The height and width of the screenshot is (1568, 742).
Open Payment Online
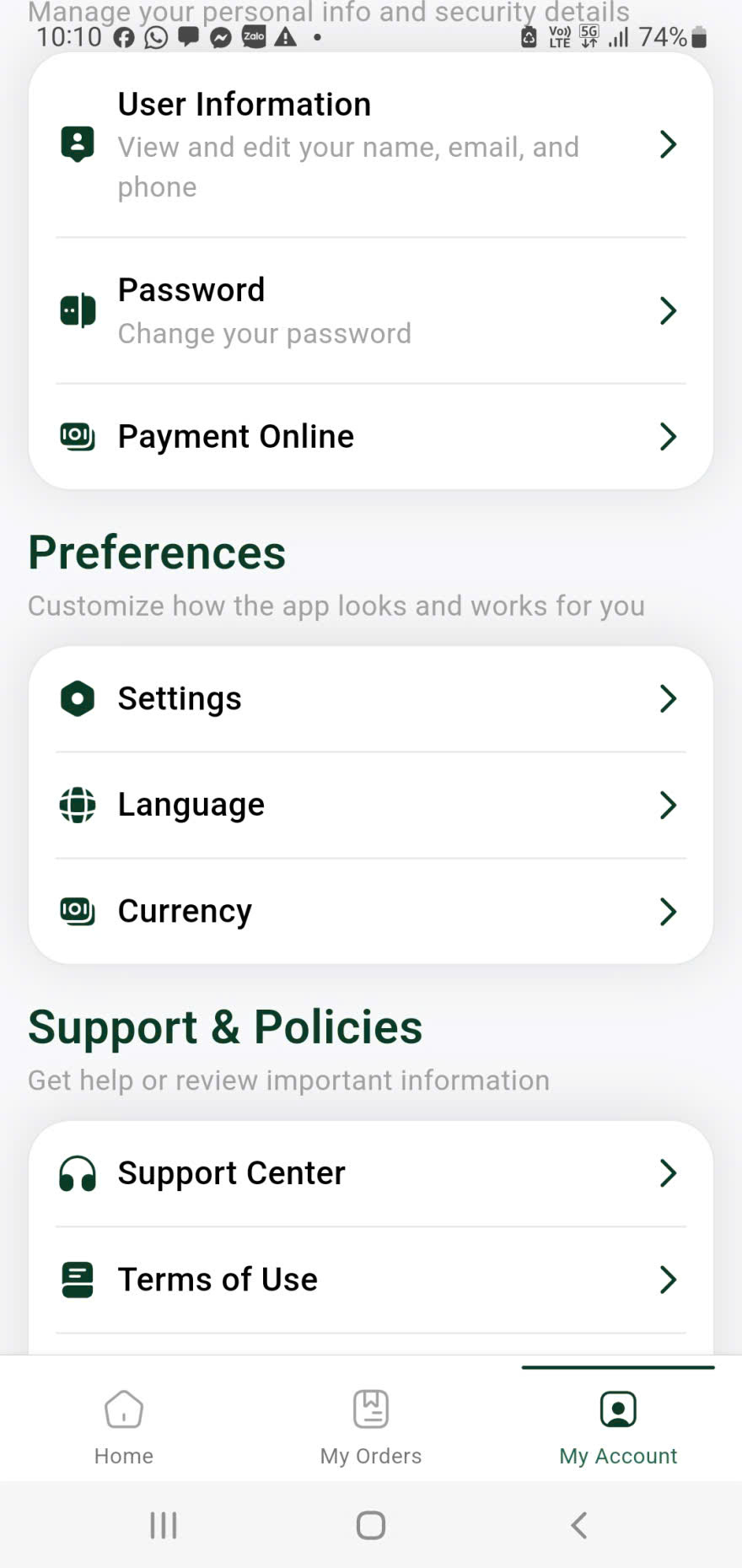[x=371, y=436]
